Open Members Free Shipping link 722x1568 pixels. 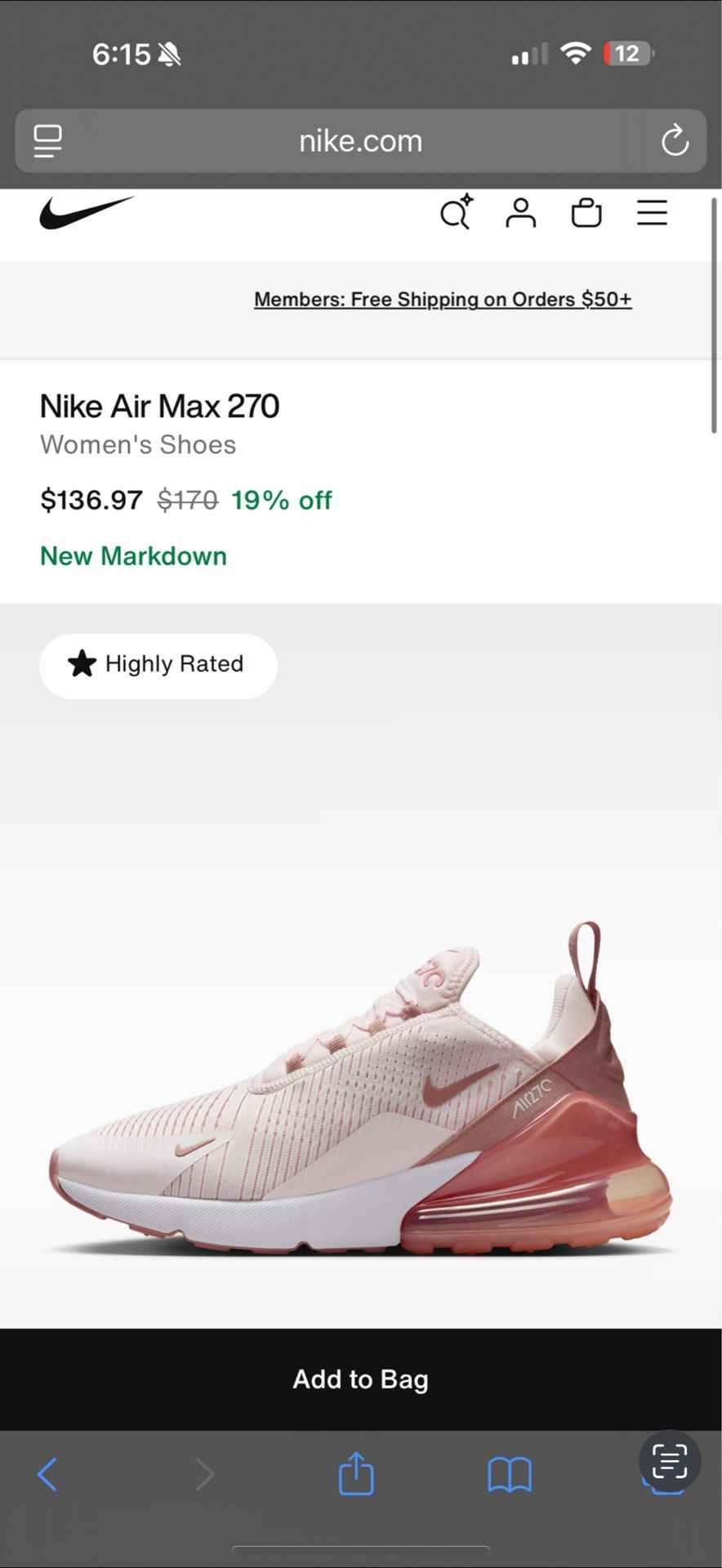pyautogui.click(x=443, y=299)
